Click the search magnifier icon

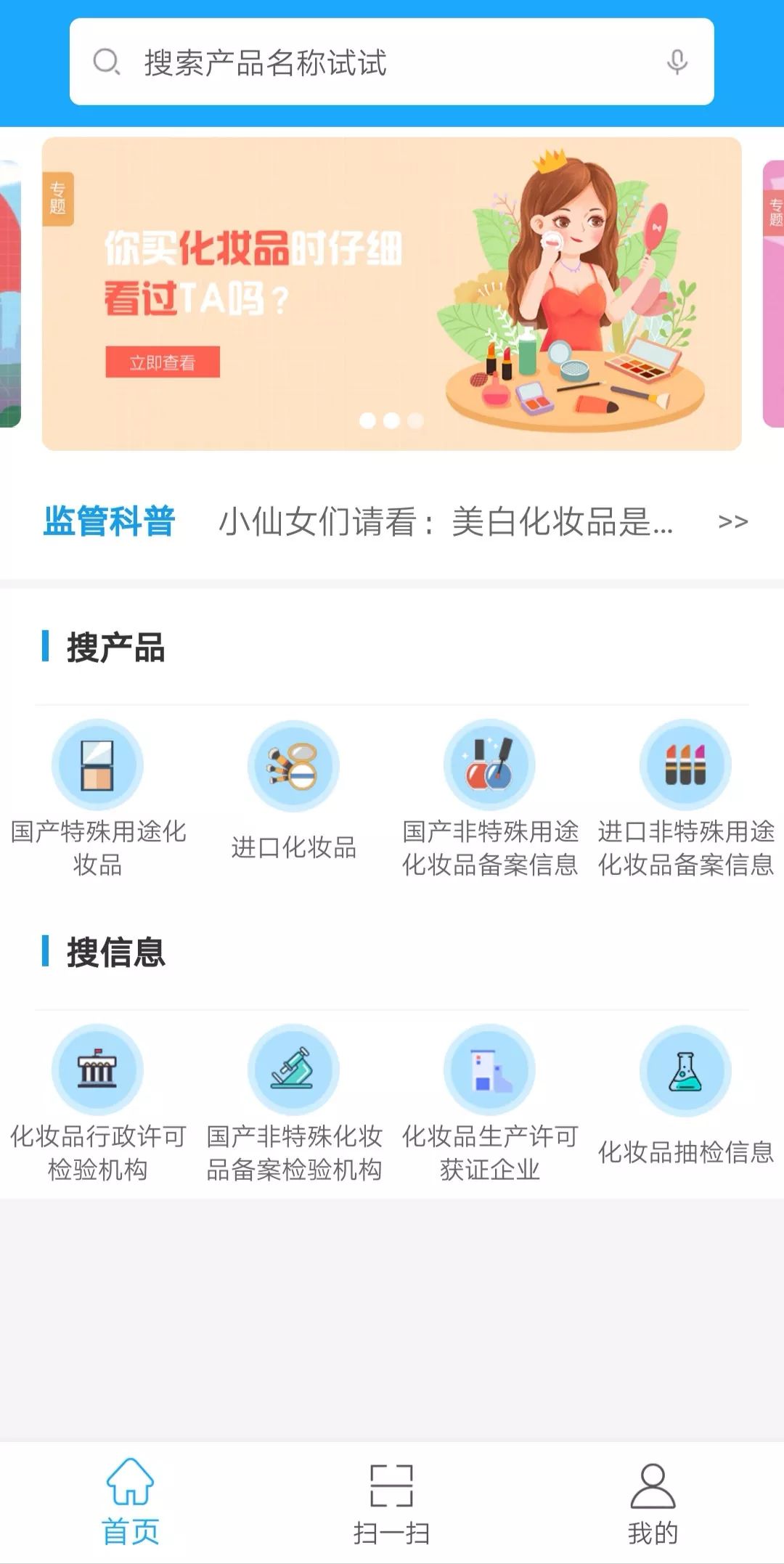click(x=106, y=62)
